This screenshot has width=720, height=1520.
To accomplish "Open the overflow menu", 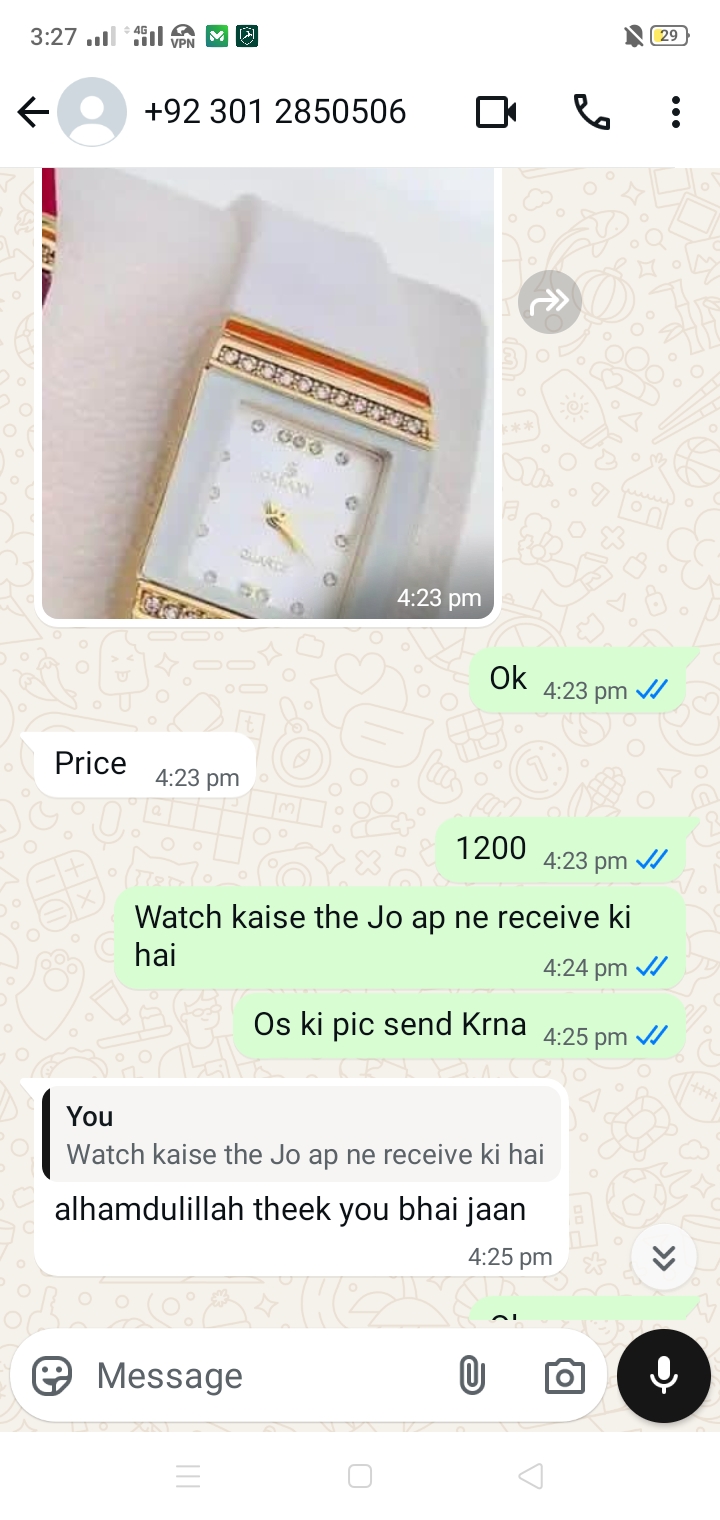I will 676,112.
